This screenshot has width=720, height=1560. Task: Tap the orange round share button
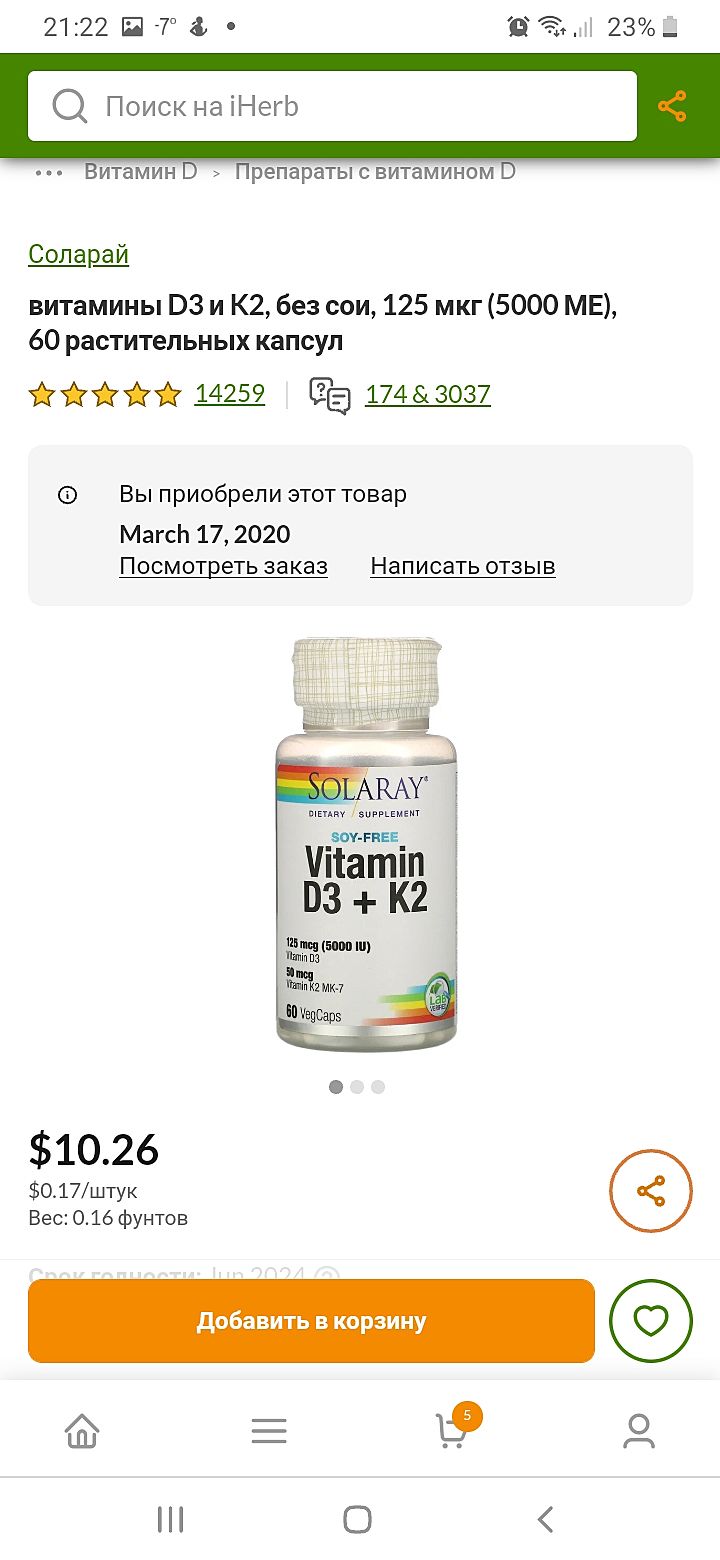tap(651, 1191)
